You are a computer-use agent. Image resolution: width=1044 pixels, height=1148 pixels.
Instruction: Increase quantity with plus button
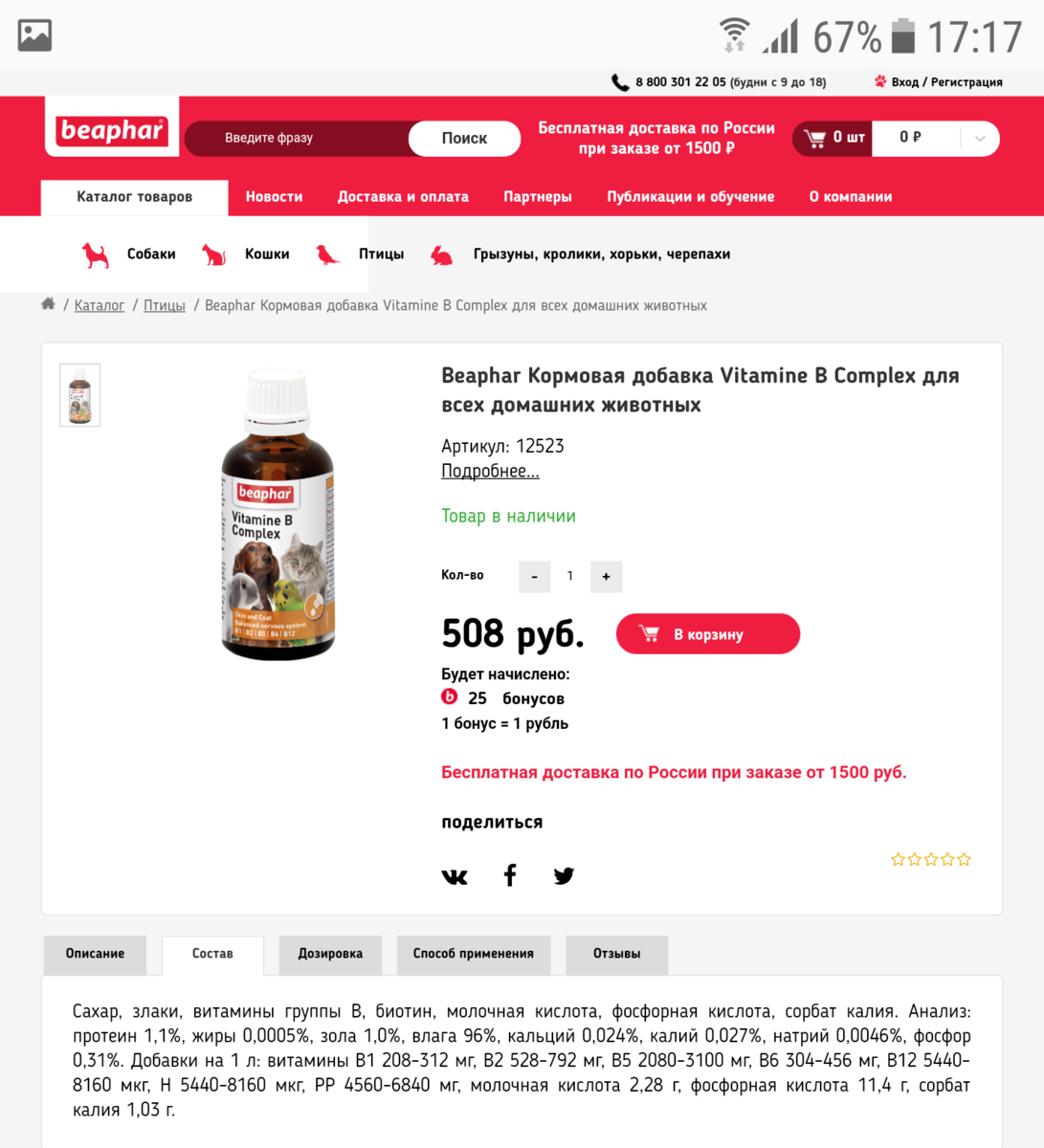point(606,577)
